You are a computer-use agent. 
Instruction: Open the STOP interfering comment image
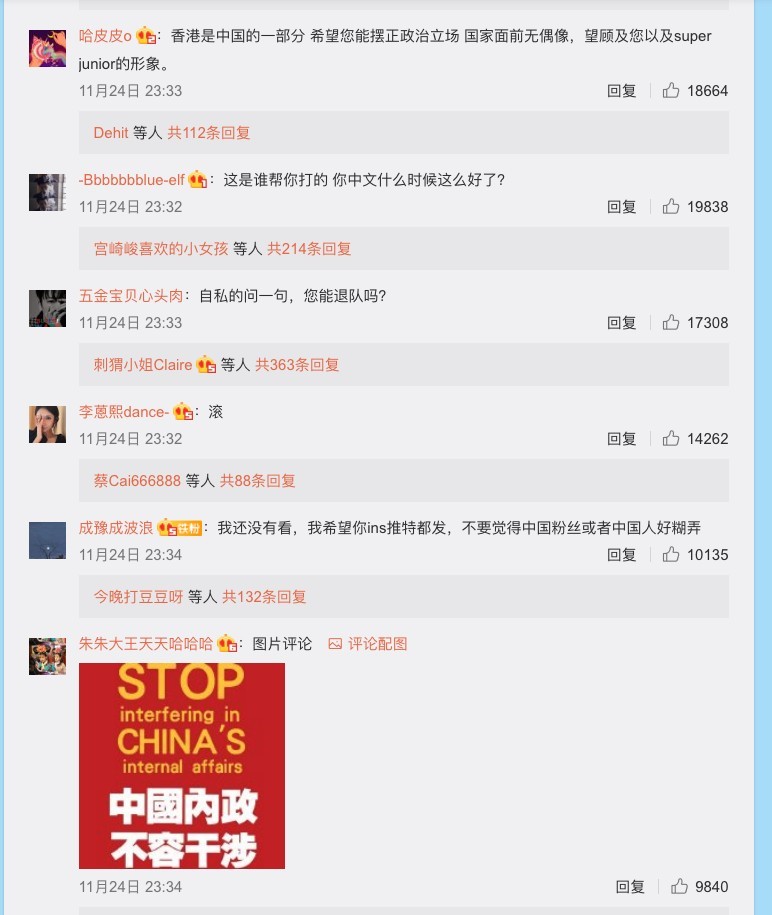point(182,766)
